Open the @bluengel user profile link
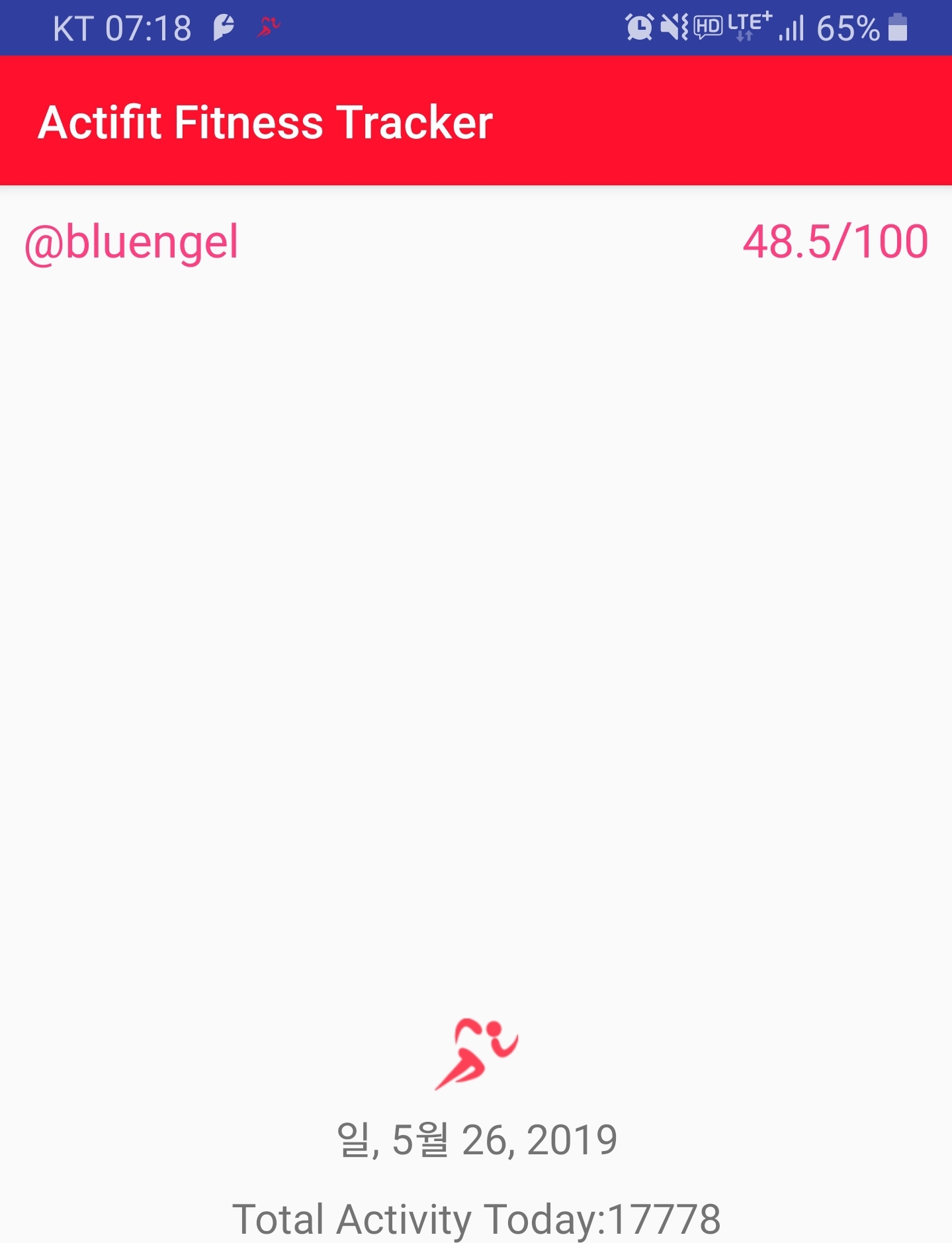The height and width of the screenshot is (1243, 952). (x=131, y=242)
